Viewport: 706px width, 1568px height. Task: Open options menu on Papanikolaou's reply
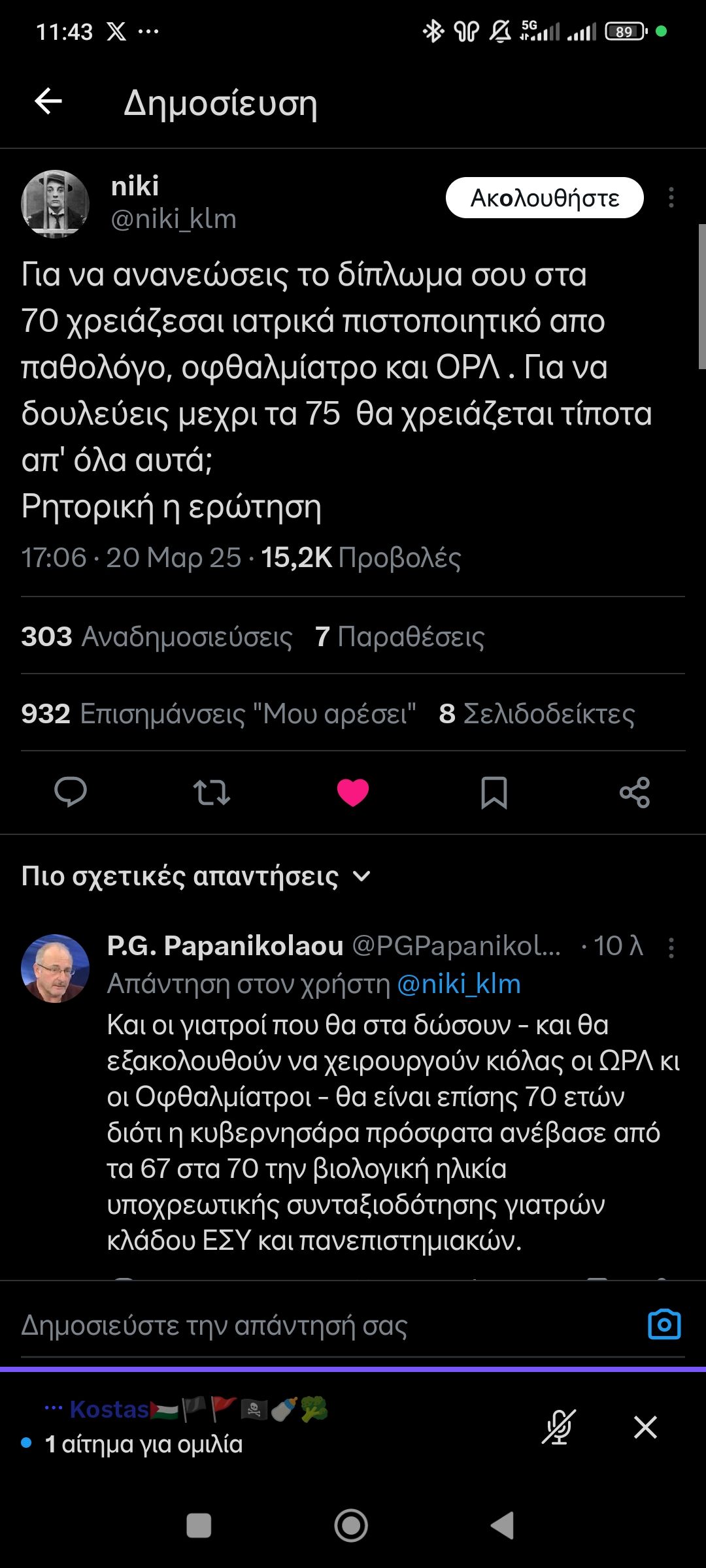(x=671, y=947)
